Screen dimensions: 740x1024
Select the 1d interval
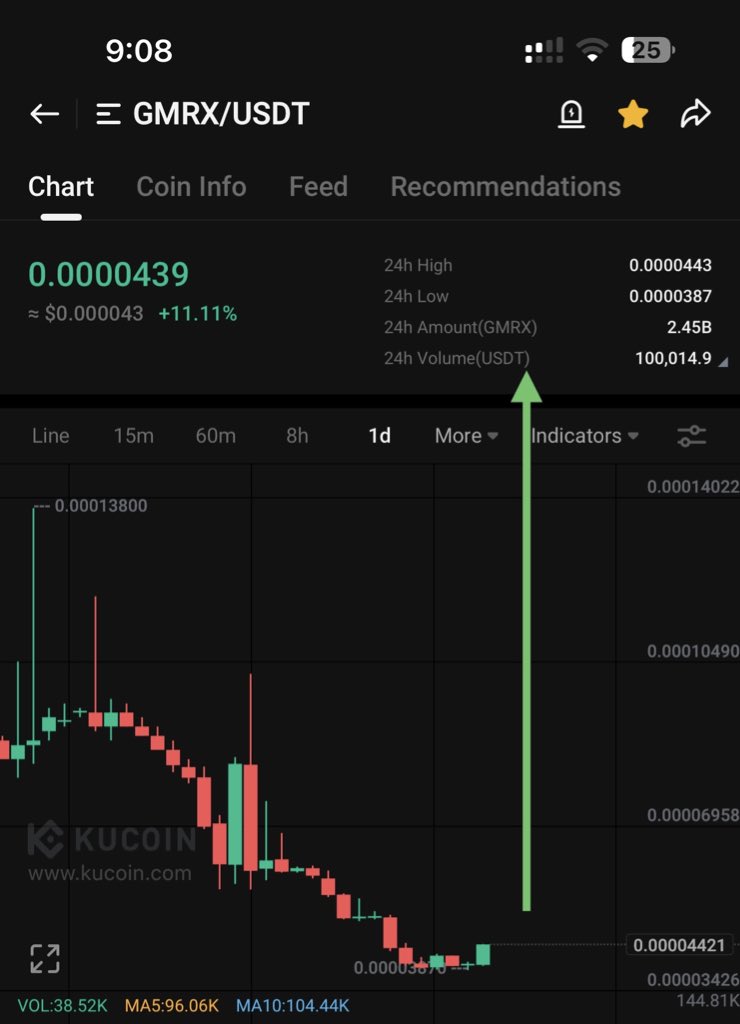point(379,436)
